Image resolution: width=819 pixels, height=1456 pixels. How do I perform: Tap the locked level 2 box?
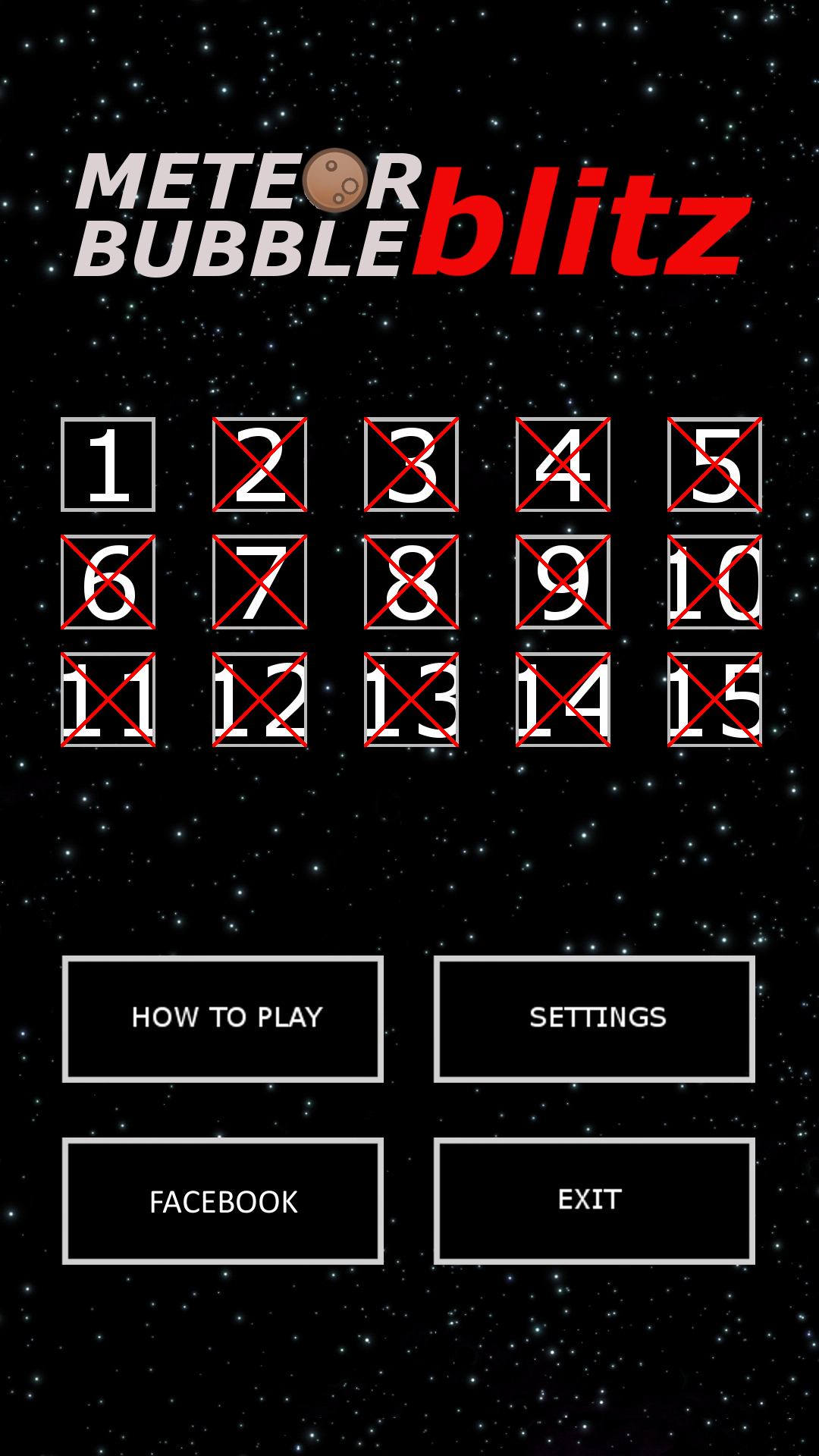pyautogui.click(x=259, y=464)
